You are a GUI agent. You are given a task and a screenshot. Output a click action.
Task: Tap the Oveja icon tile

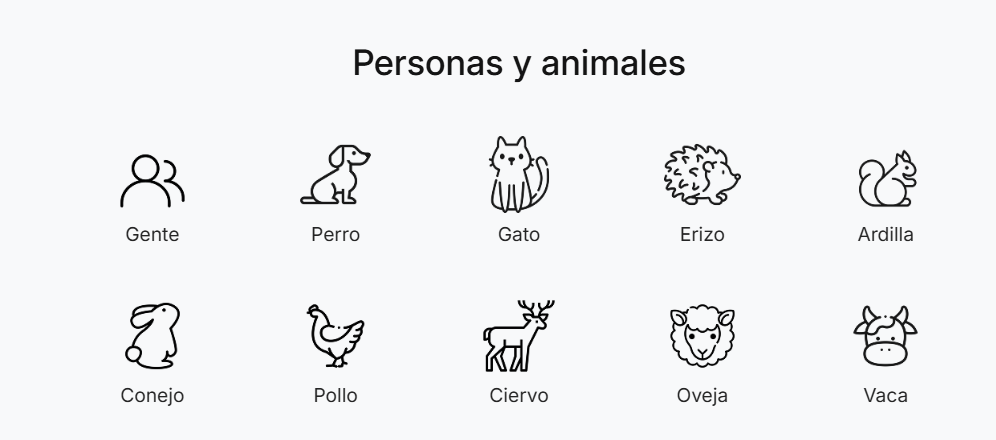(701, 337)
